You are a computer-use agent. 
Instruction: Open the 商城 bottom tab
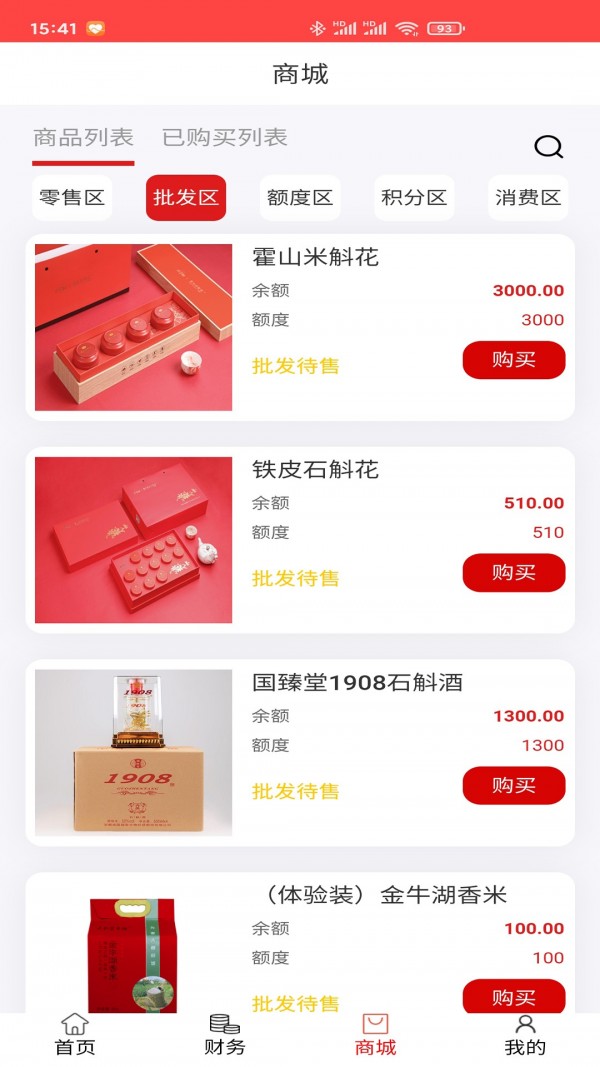[375, 1035]
